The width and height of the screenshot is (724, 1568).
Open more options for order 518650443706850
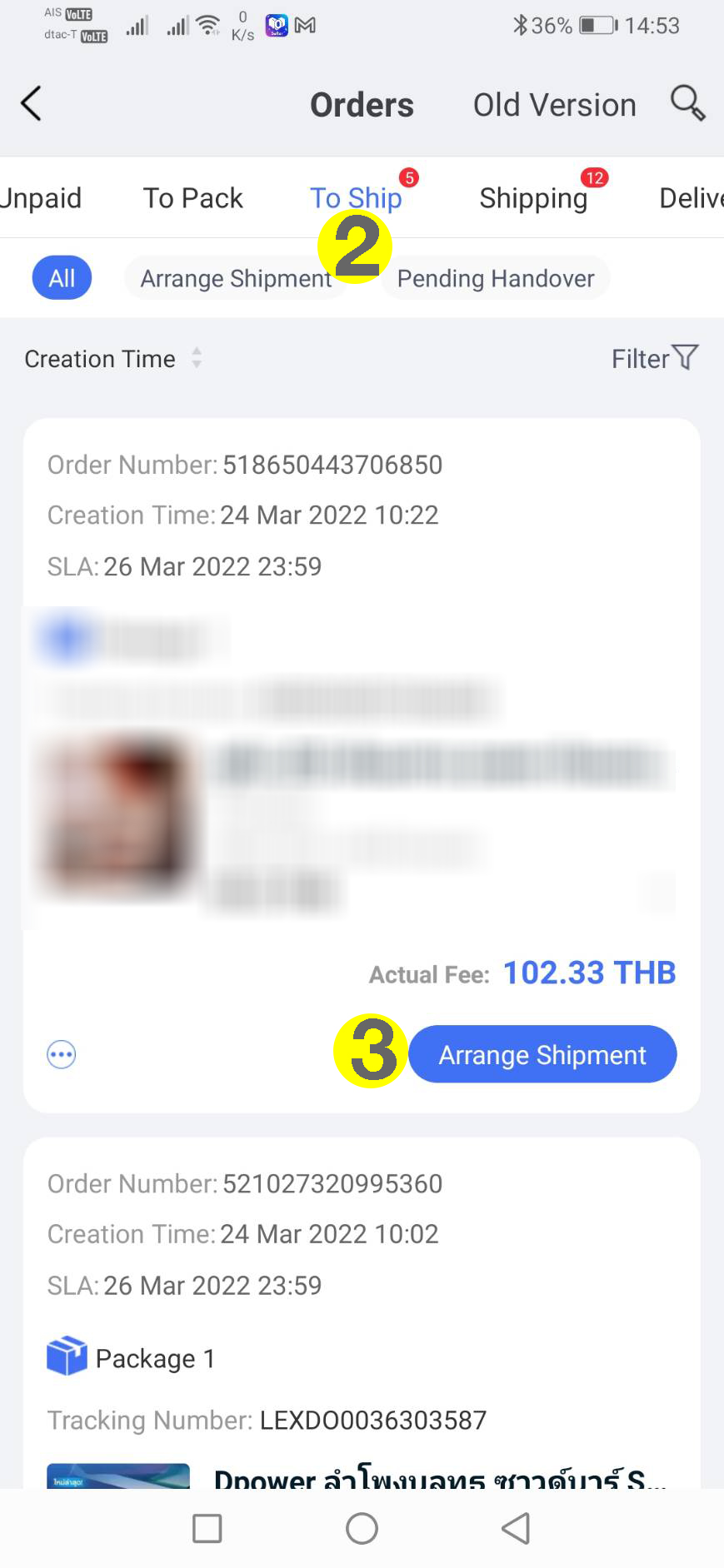(x=62, y=1055)
